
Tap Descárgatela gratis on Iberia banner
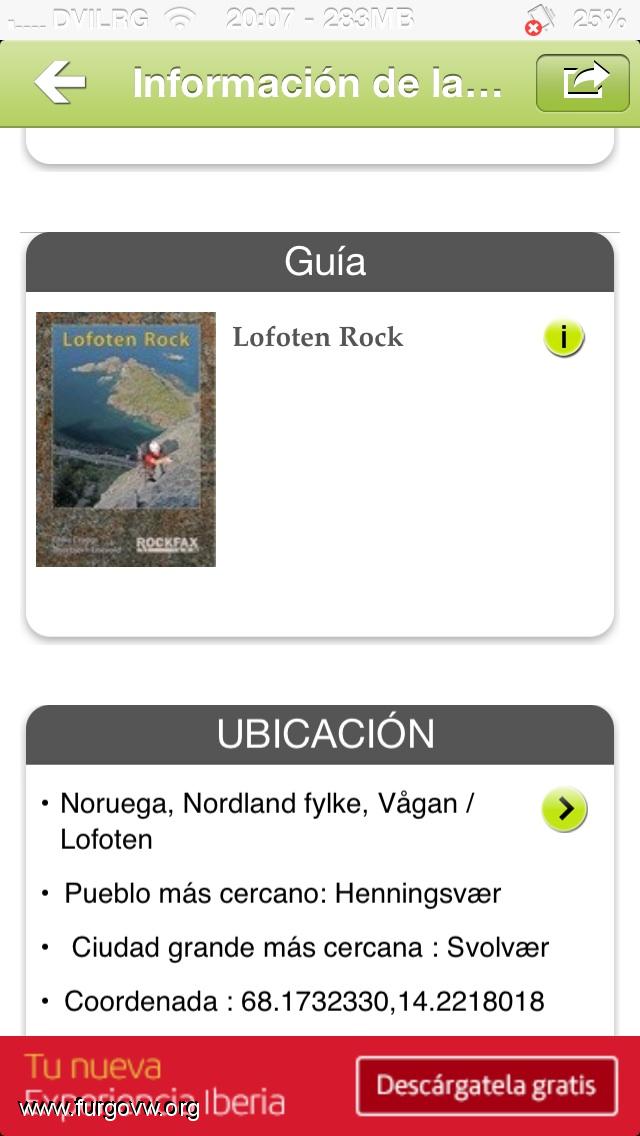486,1085
